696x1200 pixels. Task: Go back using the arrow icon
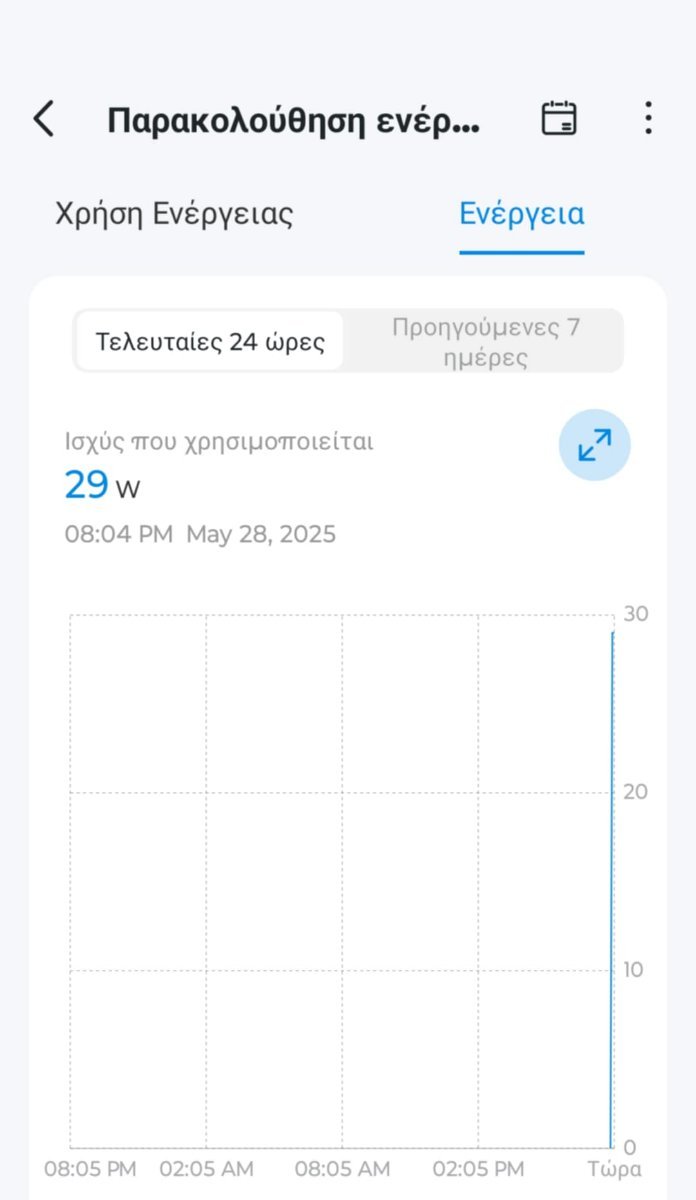tap(43, 119)
